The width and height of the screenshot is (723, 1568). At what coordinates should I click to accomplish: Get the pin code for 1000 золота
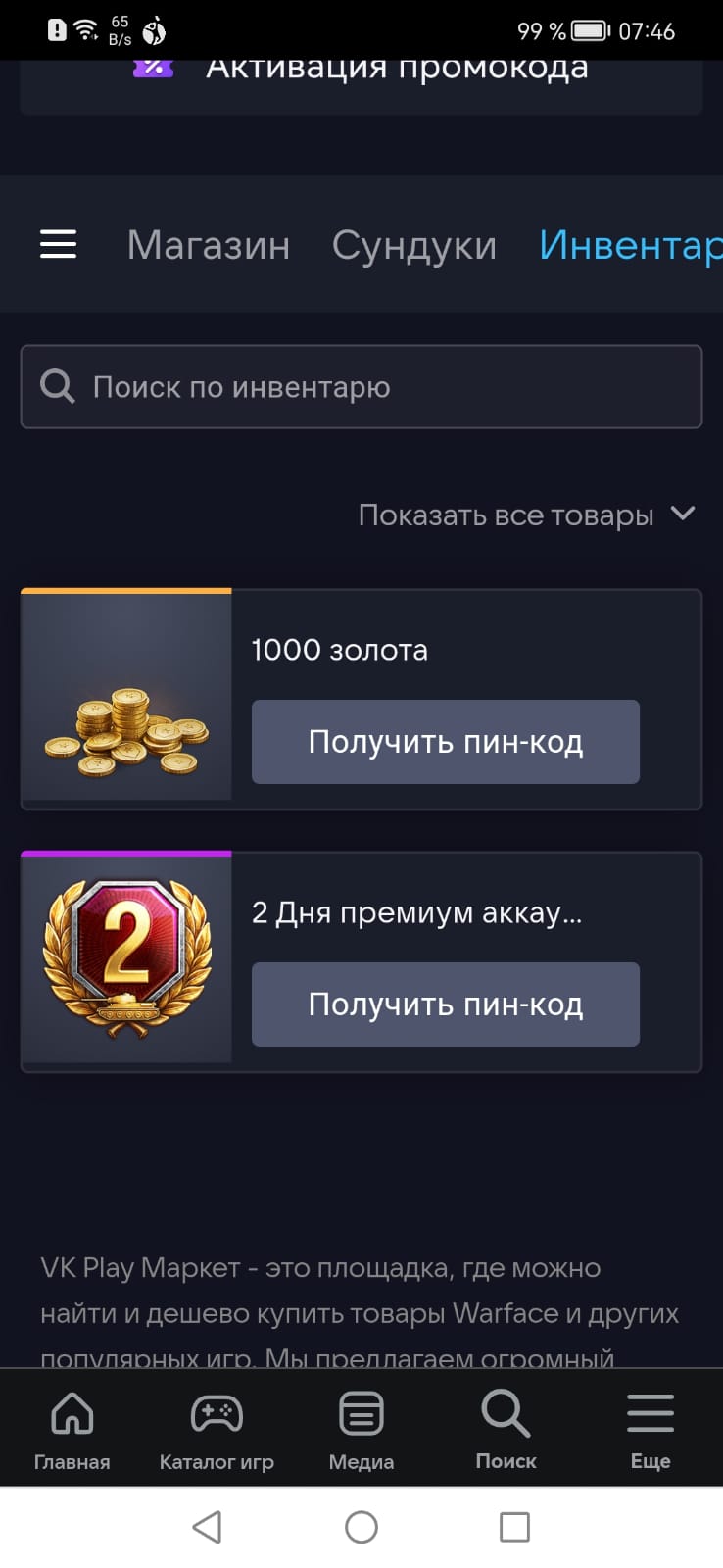(445, 742)
